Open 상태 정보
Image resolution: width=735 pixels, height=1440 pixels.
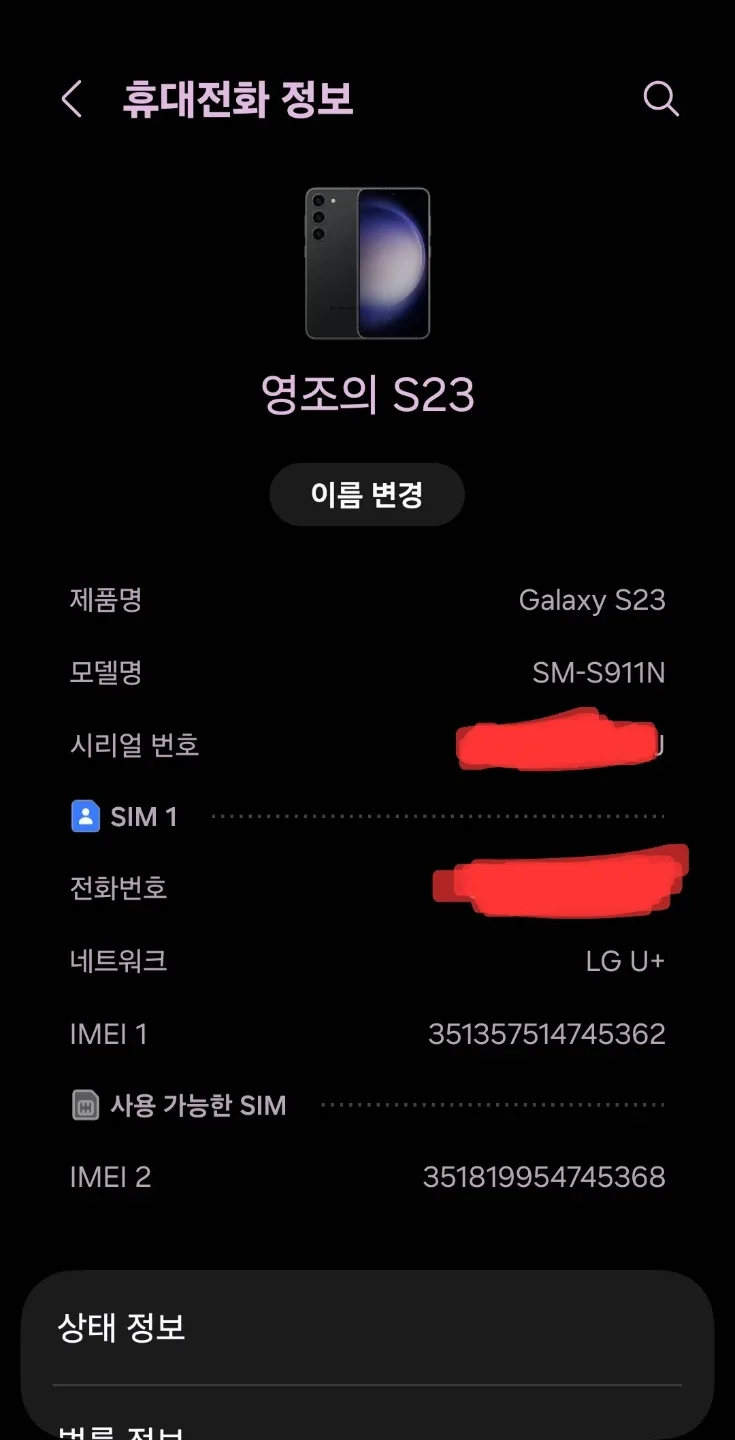pyautogui.click(x=367, y=1328)
